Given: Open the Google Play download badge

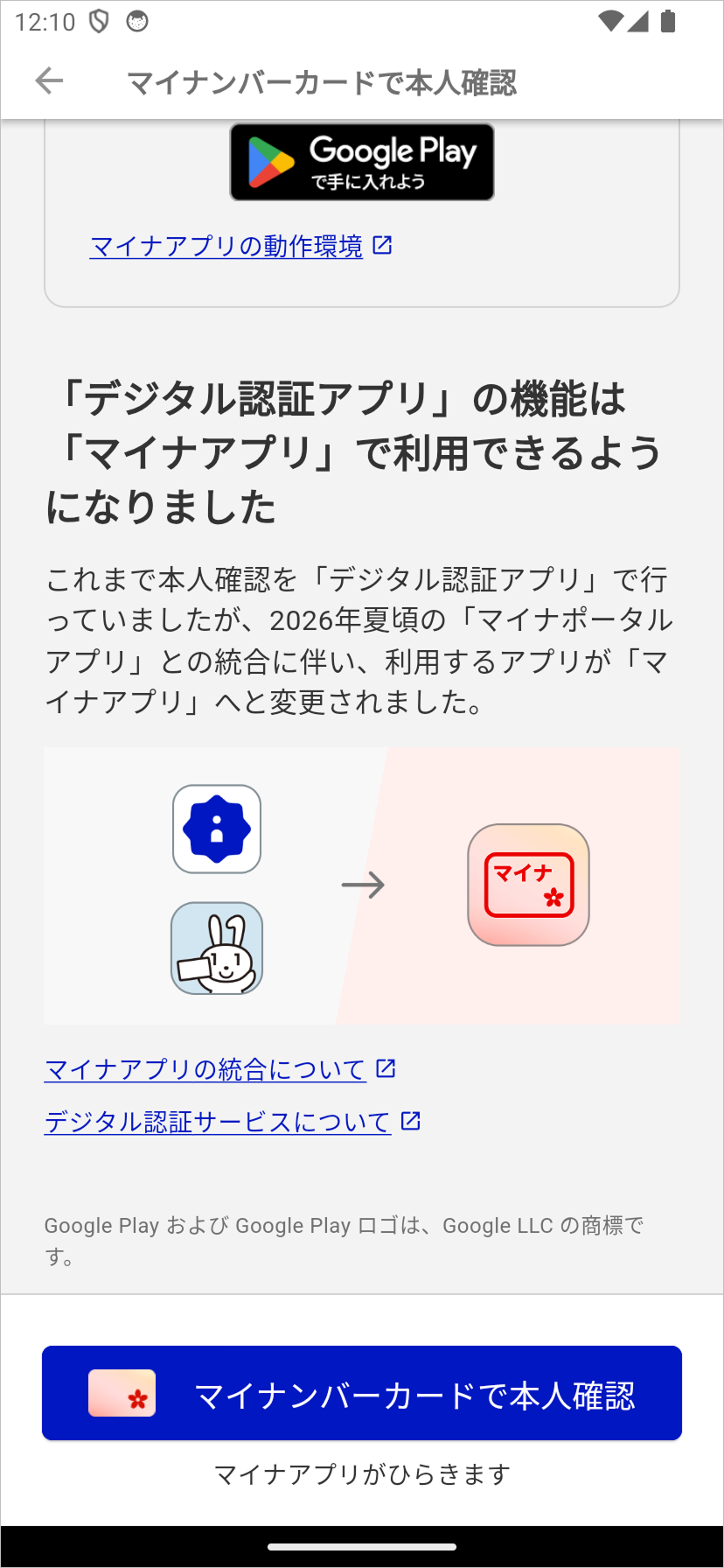Looking at the screenshot, I should coord(362,162).
